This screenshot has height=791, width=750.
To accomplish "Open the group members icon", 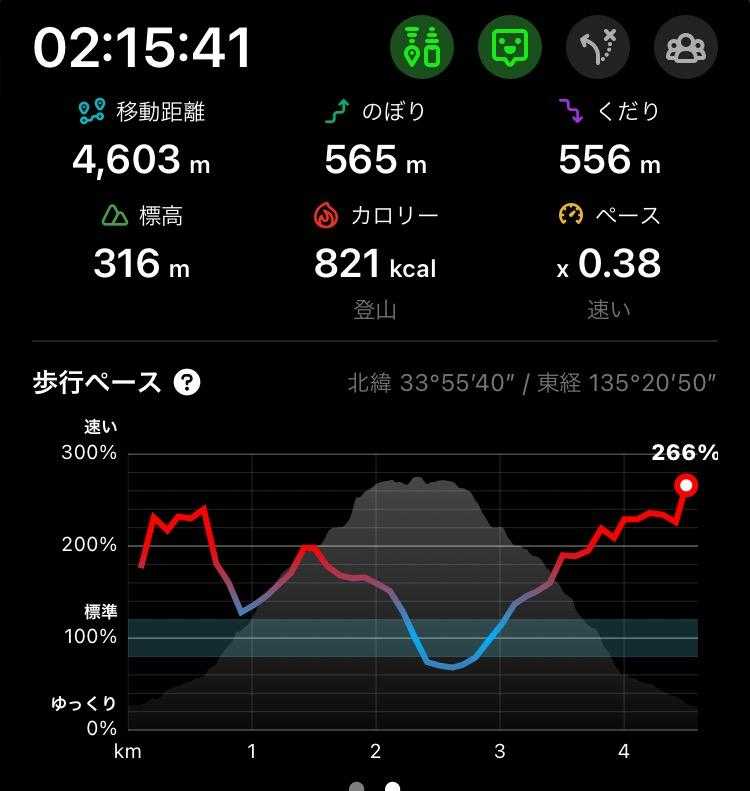I will point(685,47).
